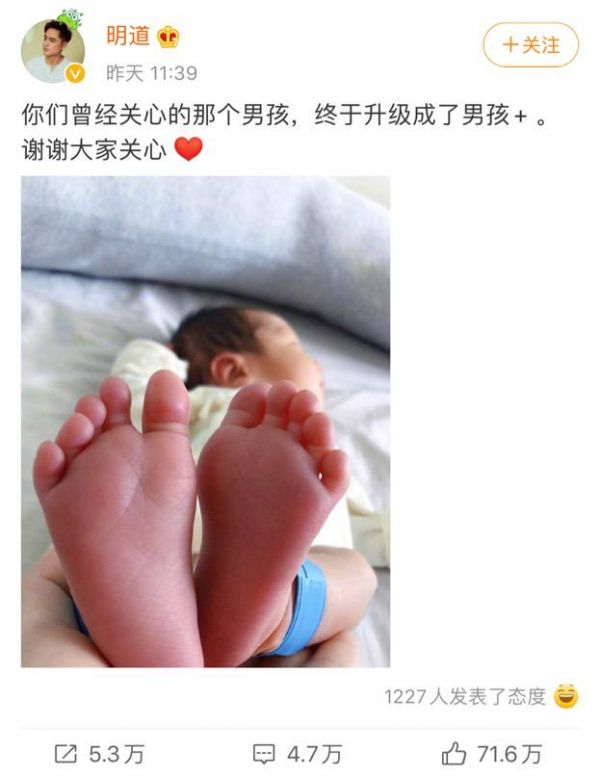View the baby feet photo full screen
Screen dimensions: 600x776
click(205, 421)
